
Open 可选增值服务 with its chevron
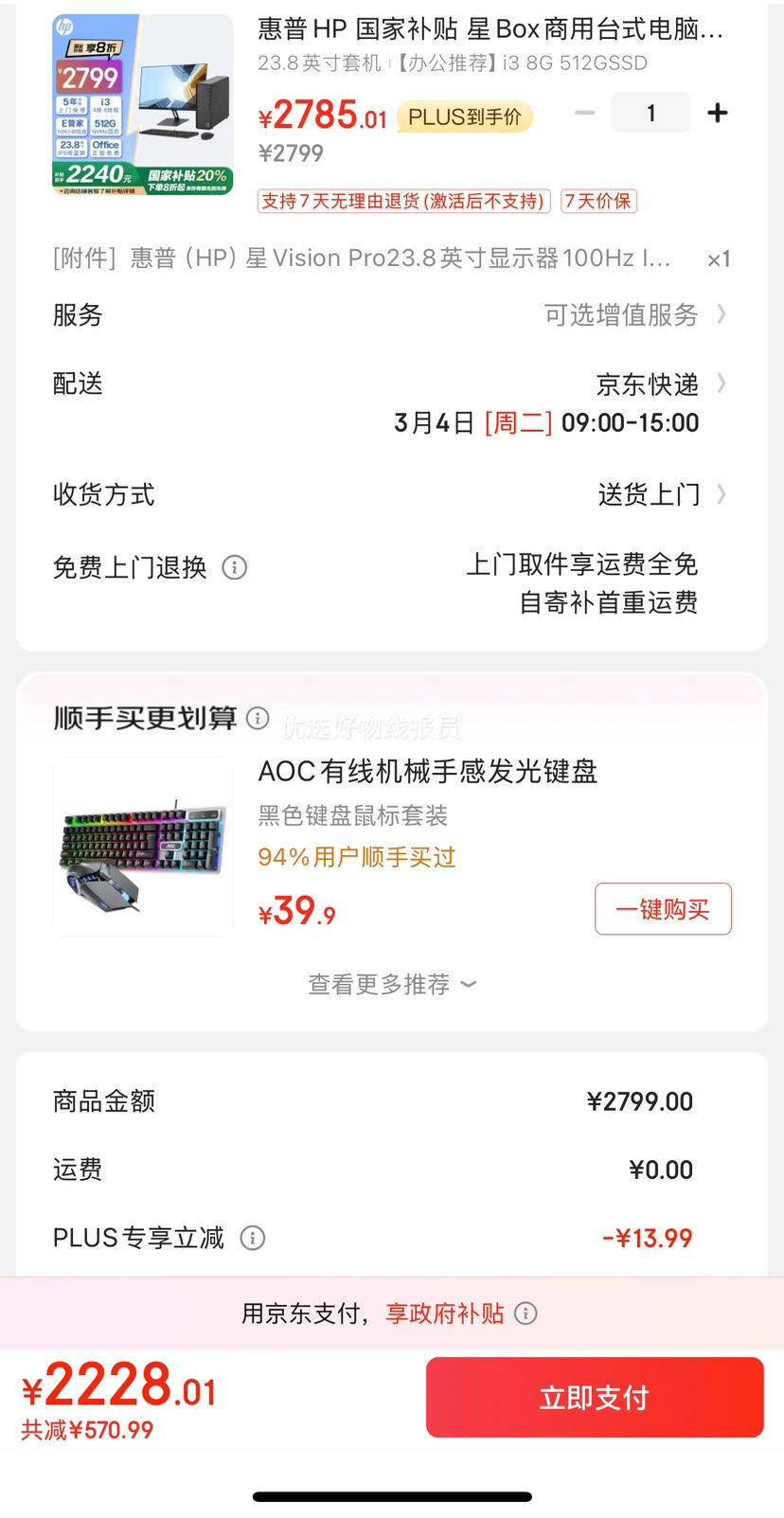coord(723,315)
